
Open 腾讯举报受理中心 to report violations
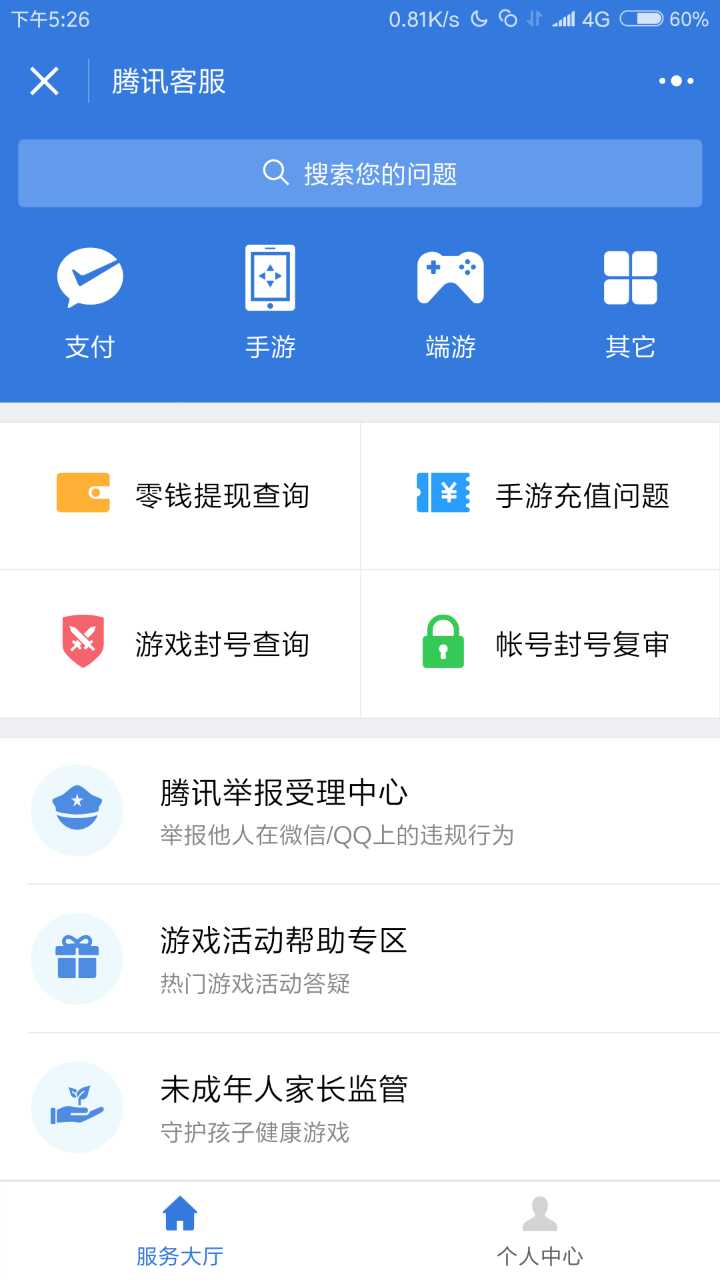283,794
